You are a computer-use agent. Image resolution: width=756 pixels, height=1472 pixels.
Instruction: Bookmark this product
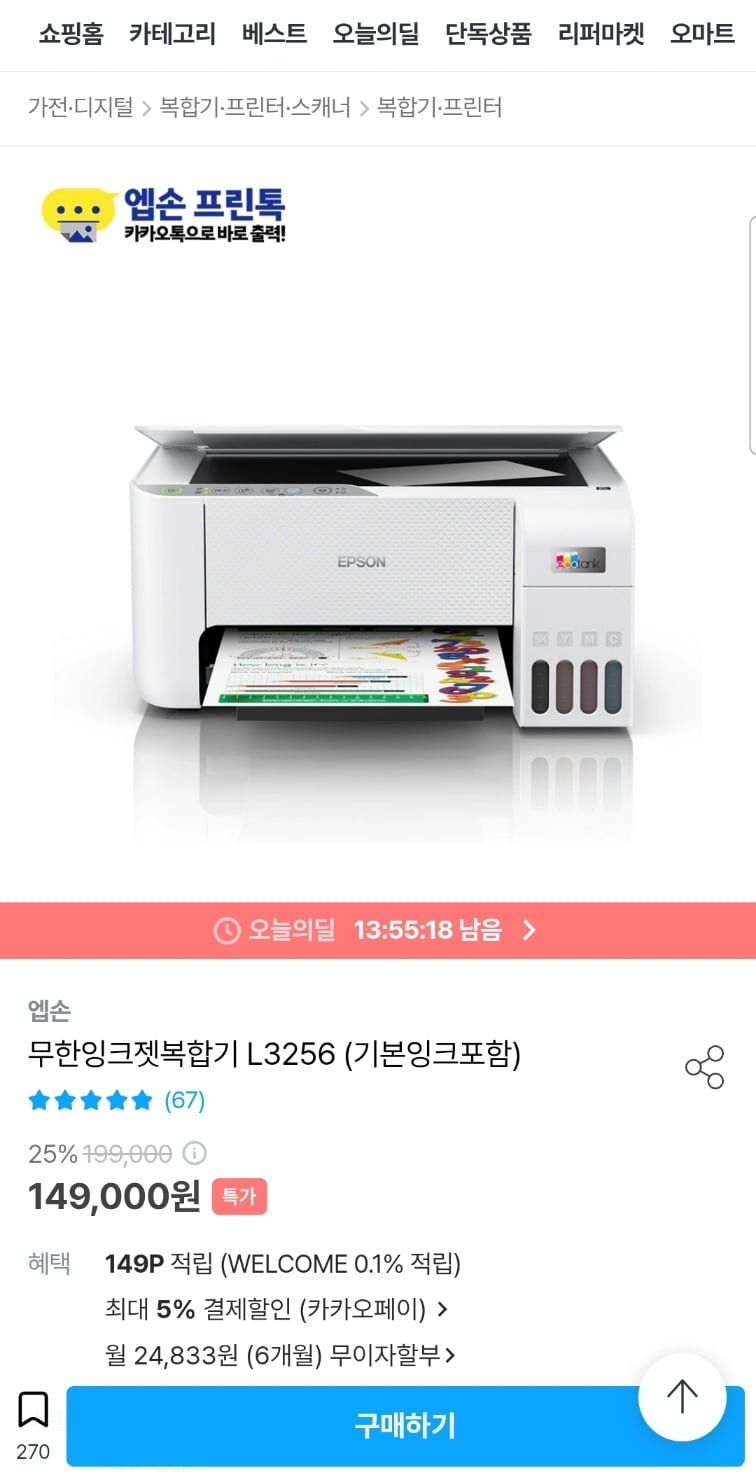click(33, 1410)
